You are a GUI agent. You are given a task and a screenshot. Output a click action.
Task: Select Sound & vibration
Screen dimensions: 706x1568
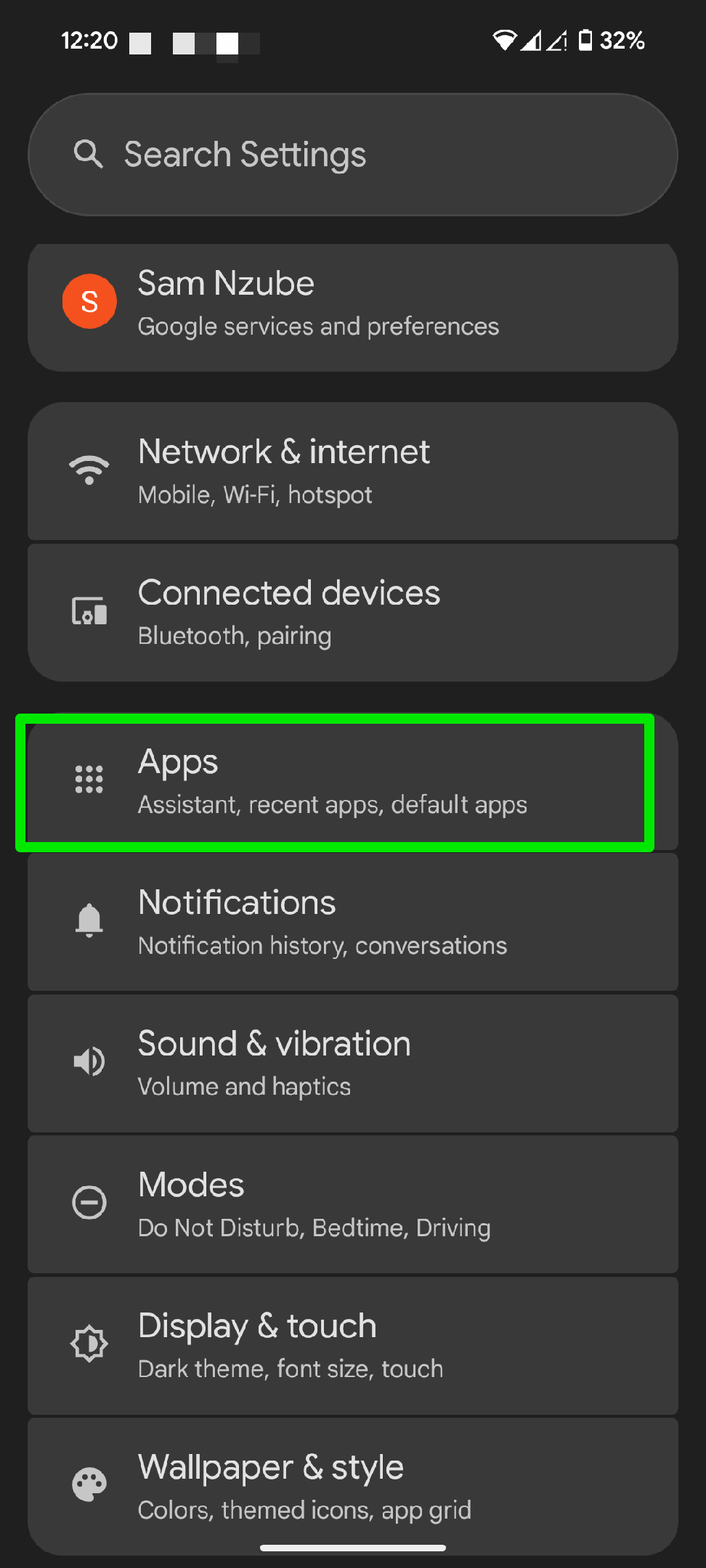(353, 1063)
